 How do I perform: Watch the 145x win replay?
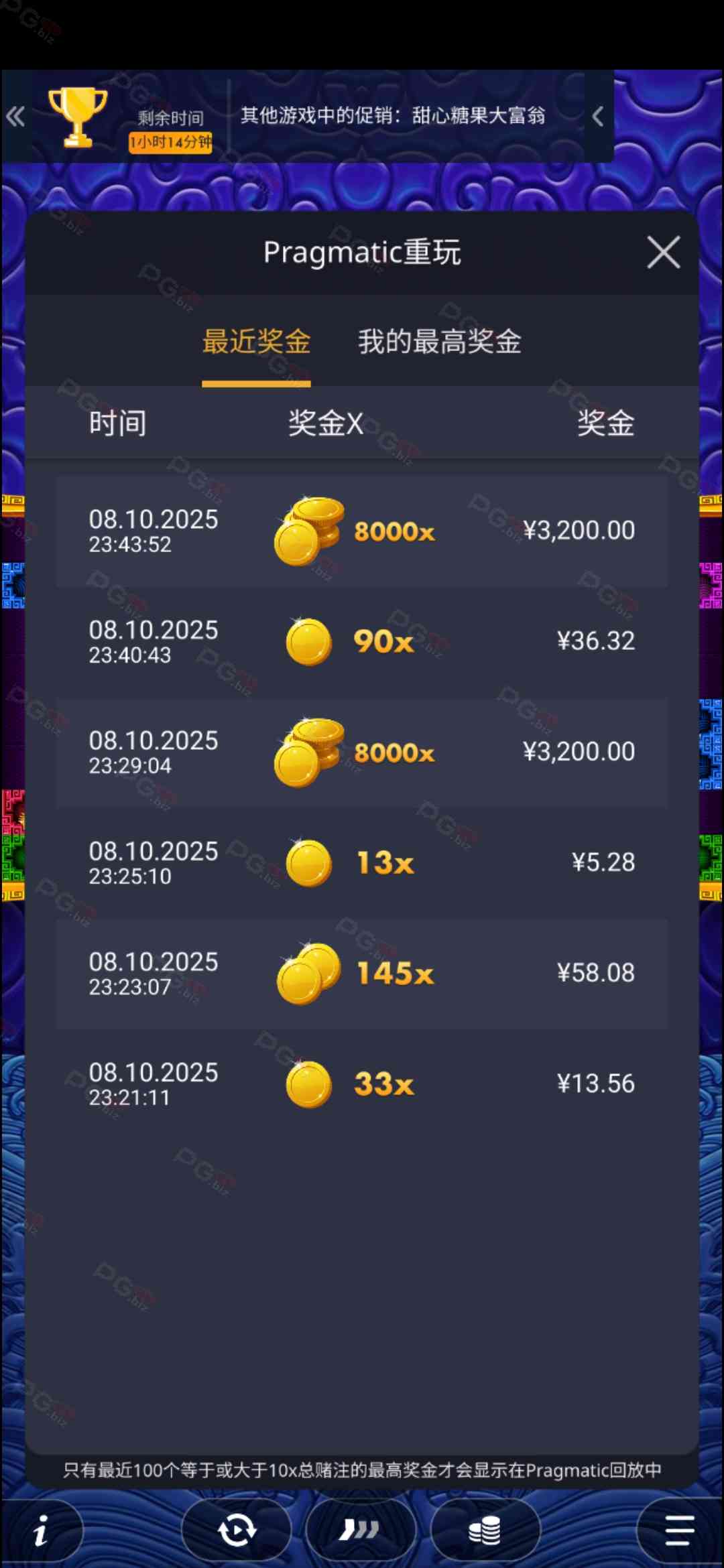(362, 974)
